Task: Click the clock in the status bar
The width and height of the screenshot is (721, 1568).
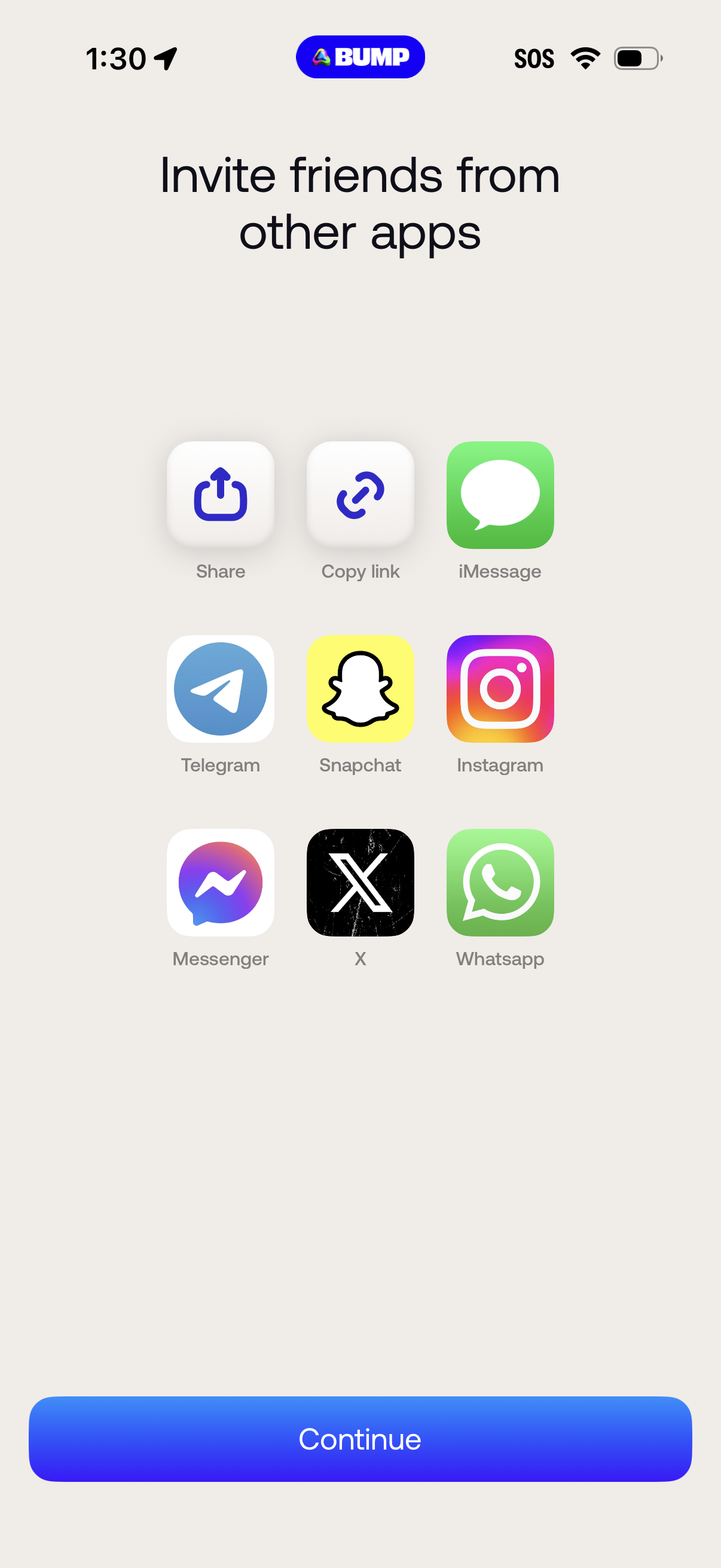Action: point(115,57)
